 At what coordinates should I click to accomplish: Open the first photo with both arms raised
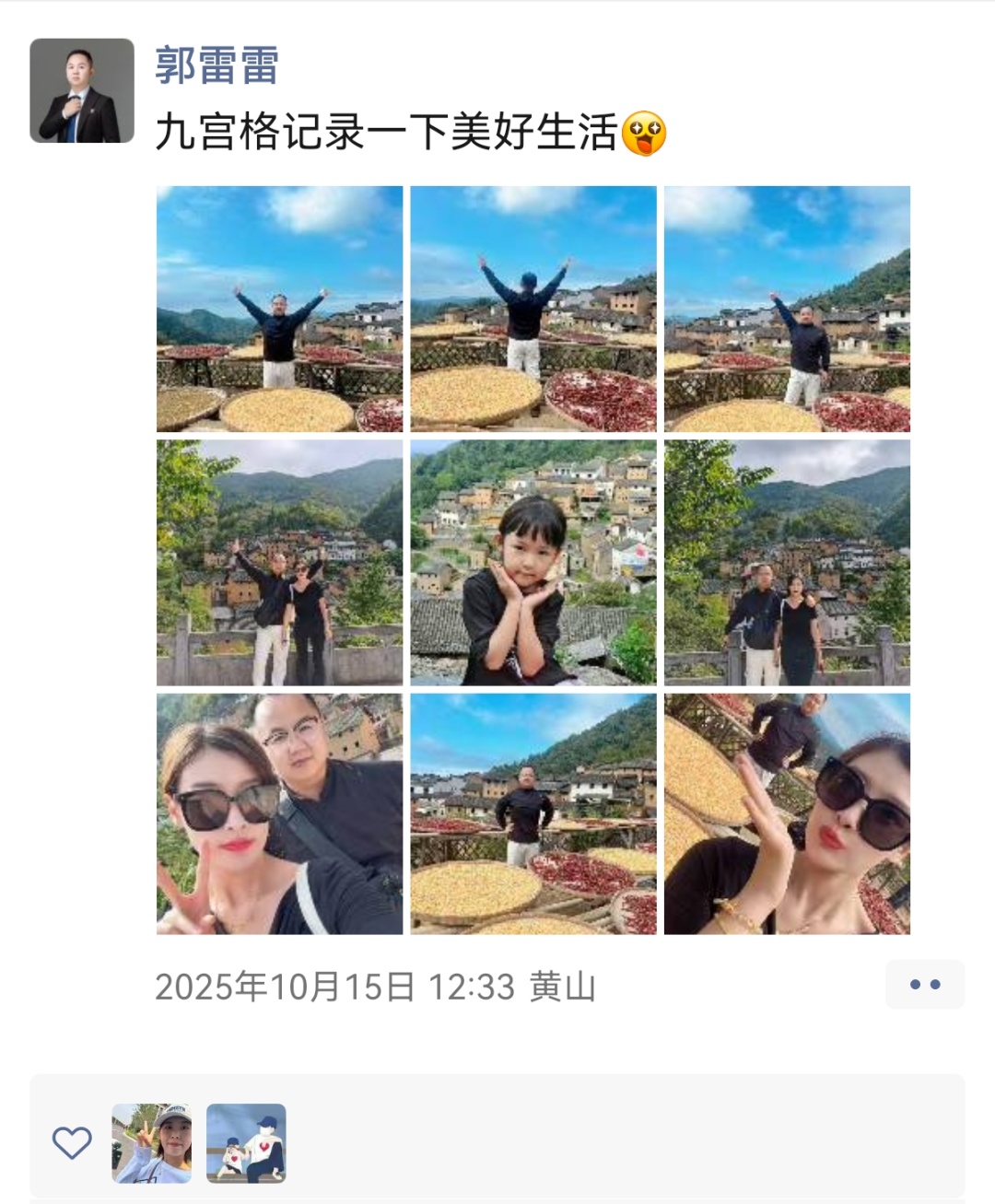click(x=279, y=309)
